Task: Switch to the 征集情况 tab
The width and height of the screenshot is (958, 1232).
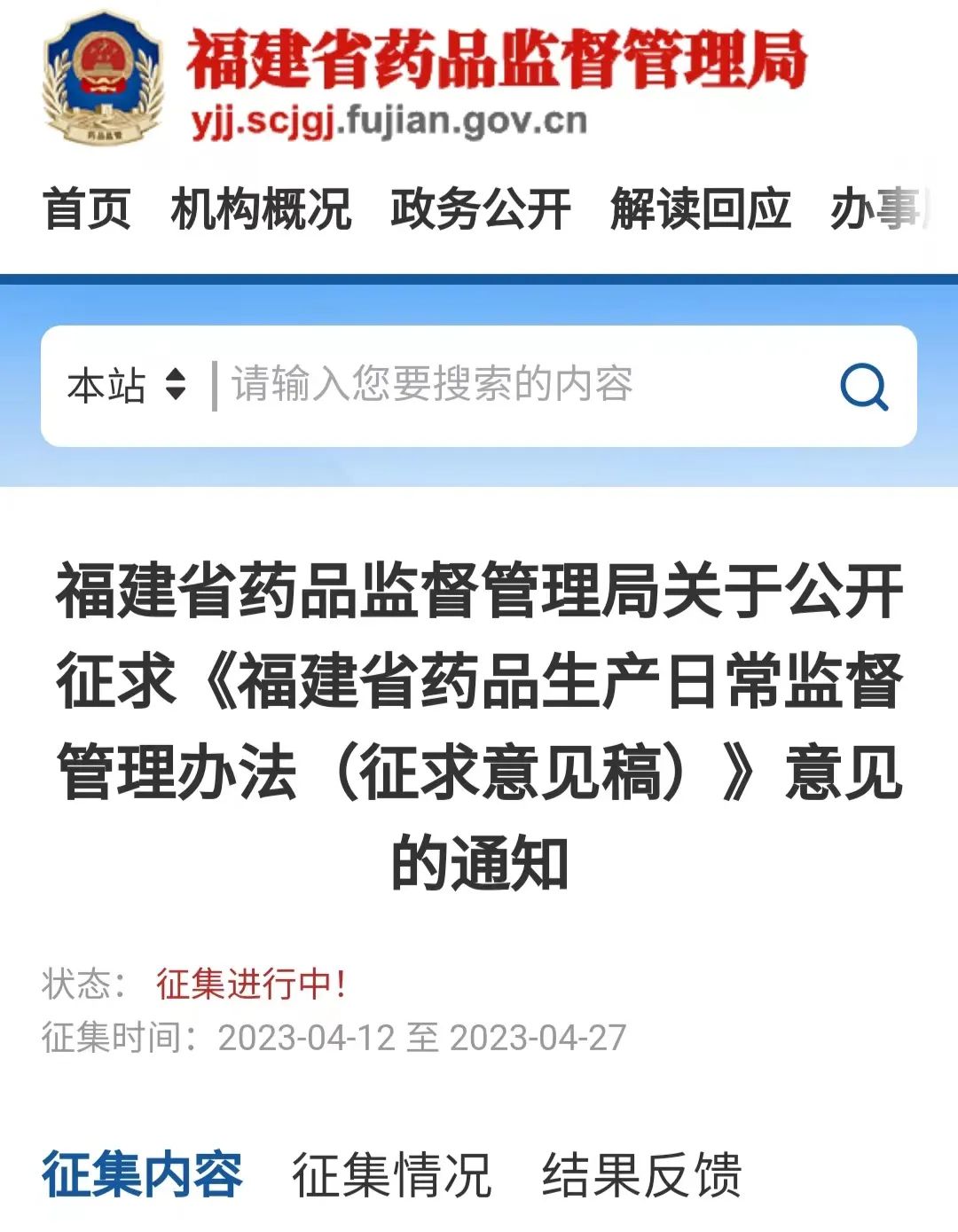Action: [x=391, y=1175]
